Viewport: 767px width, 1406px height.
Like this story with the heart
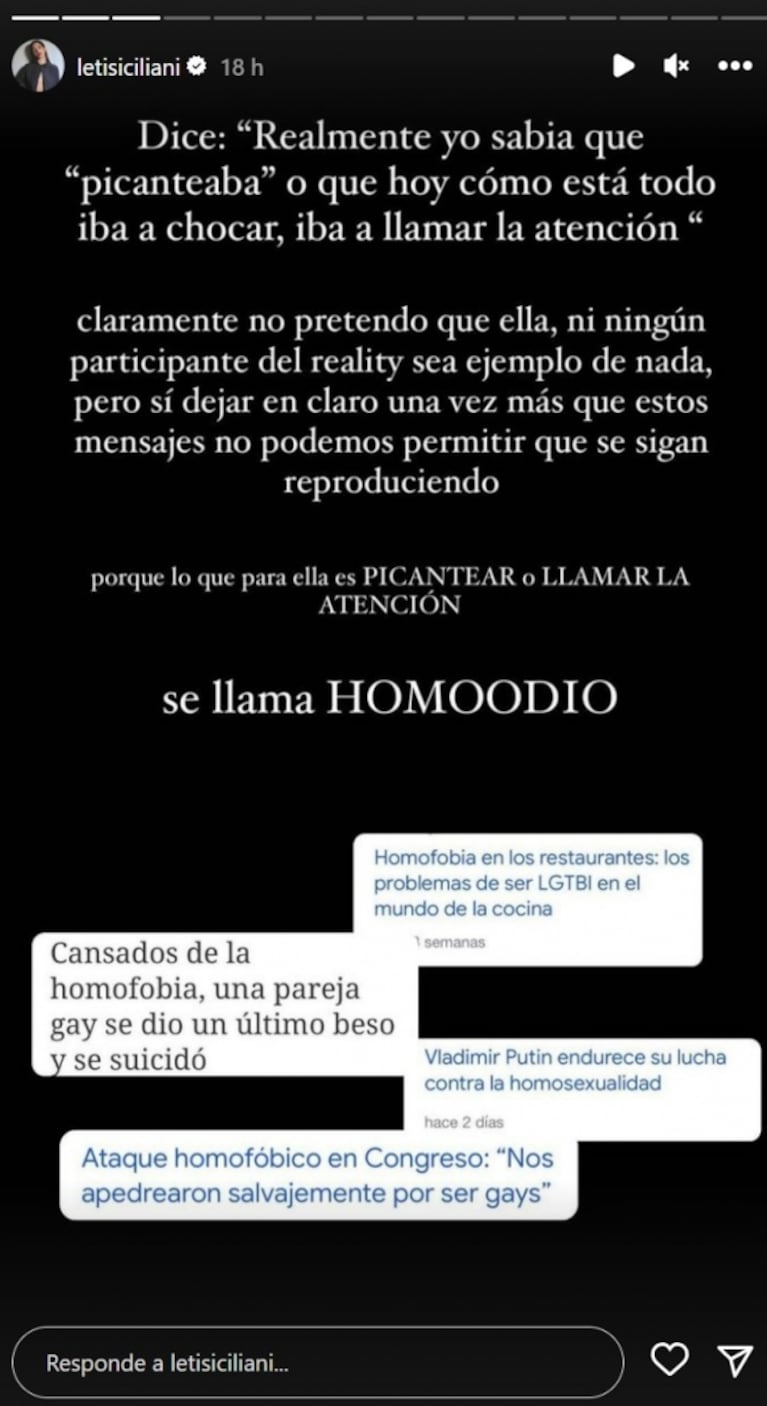pyautogui.click(x=669, y=1359)
